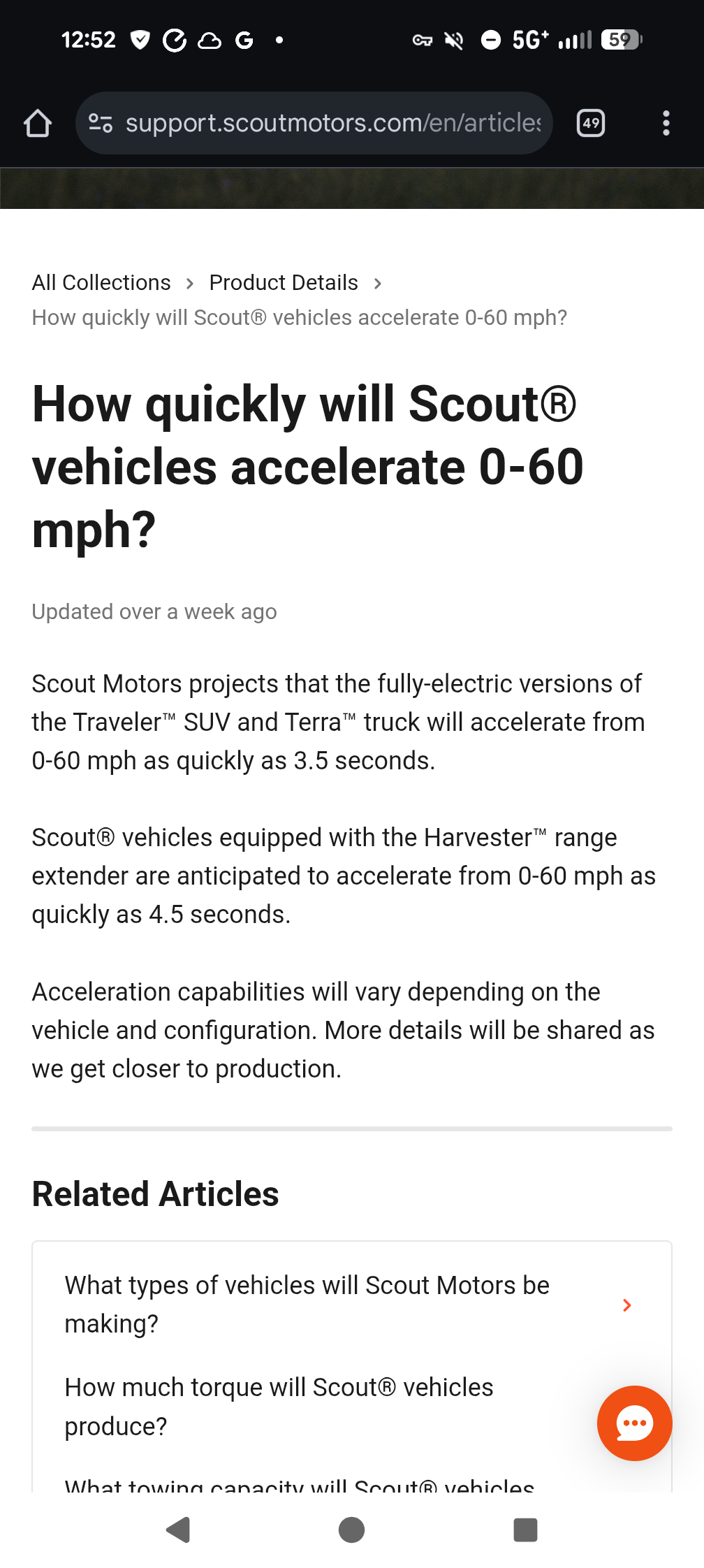The height and width of the screenshot is (1568, 704).
Task: Open the tab switcher showing 49 tabs
Action: (x=590, y=124)
